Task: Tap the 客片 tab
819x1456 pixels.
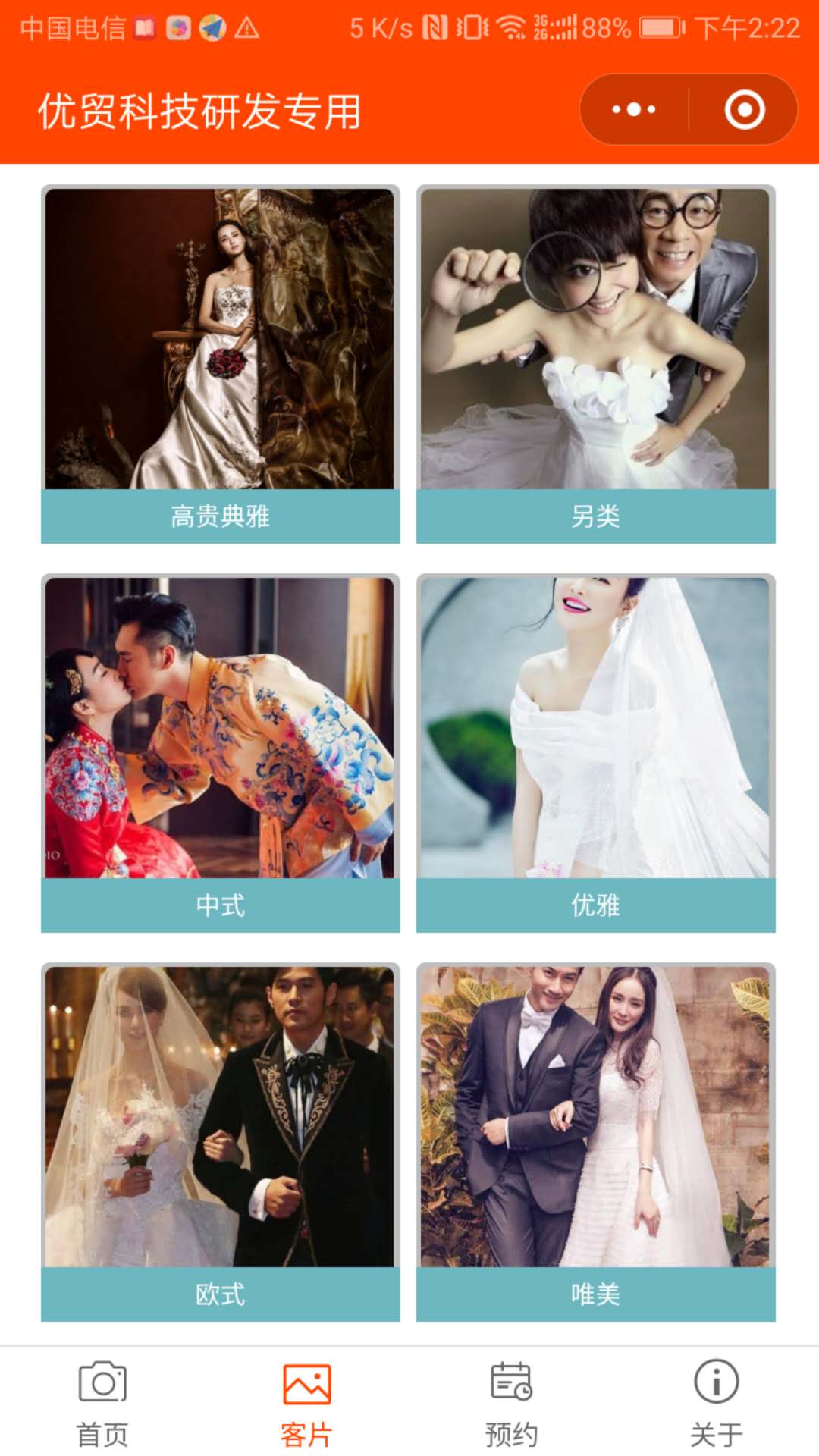Action: (x=306, y=1403)
